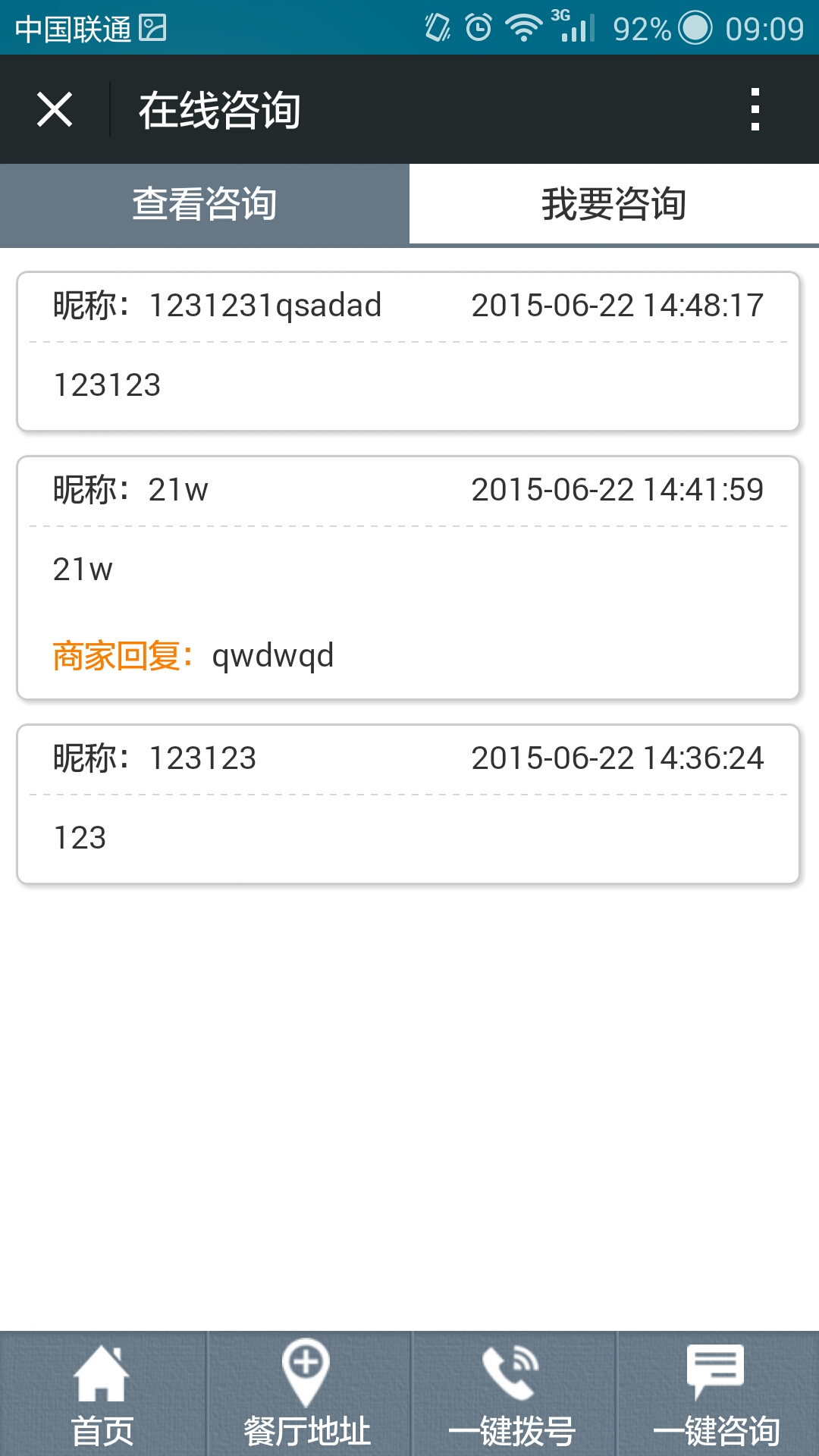This screenshot has width=819, height=1456.
Task: Switch to the 查看咨询 tab
Action: pyautogui.click(x=205, y=206)
